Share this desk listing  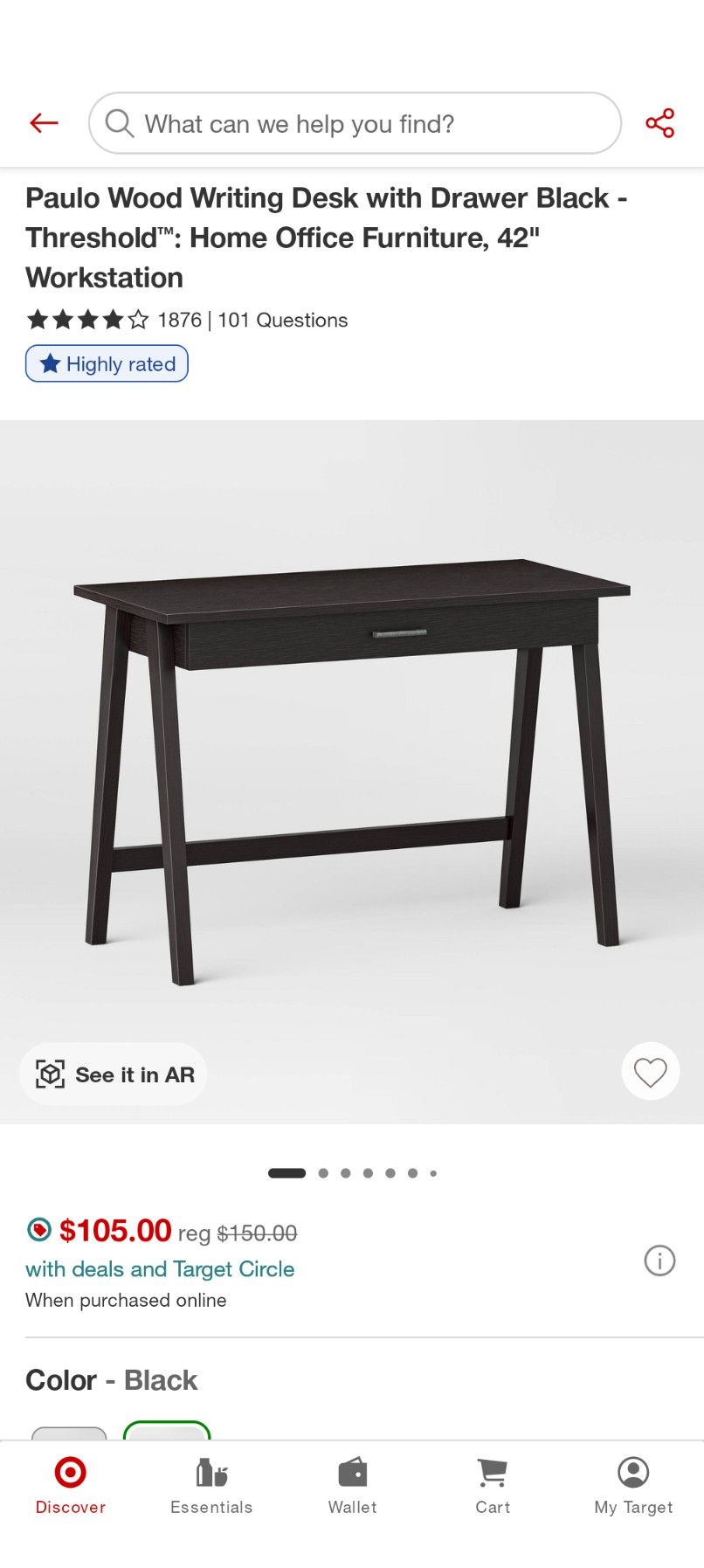[x=659, y=123]
